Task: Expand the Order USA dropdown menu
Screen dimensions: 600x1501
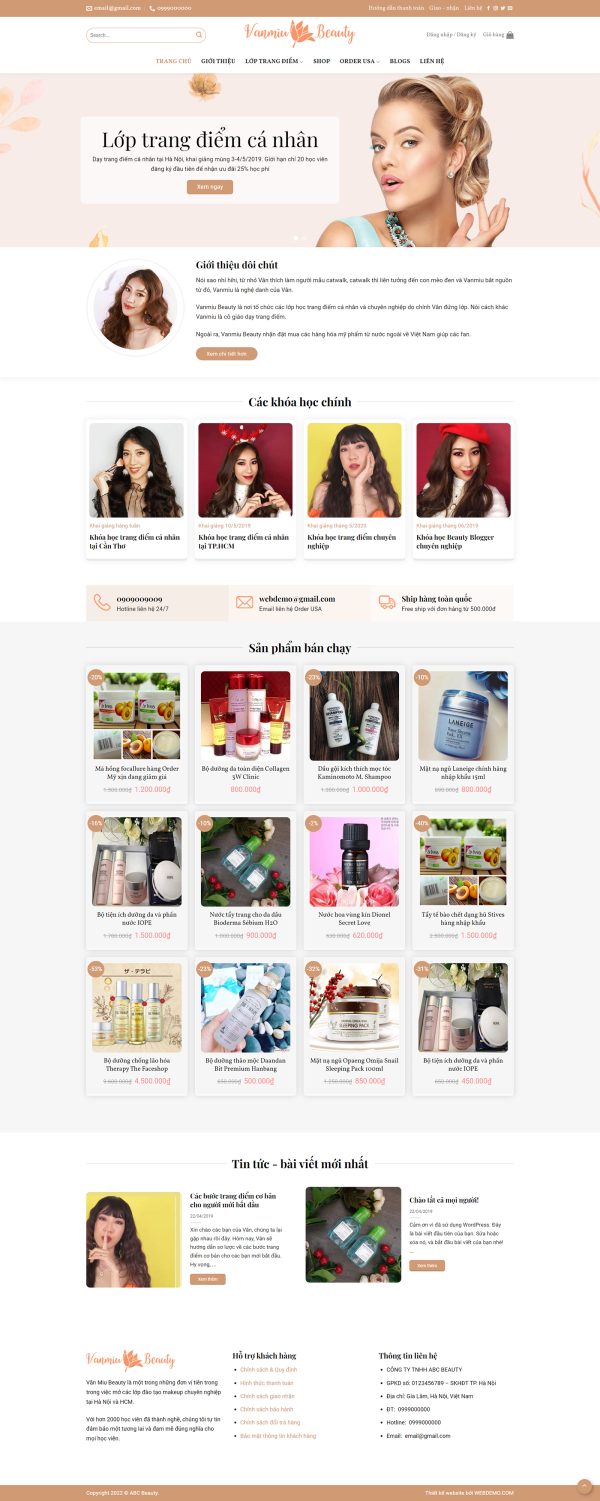Action: (x=359, y=61)
